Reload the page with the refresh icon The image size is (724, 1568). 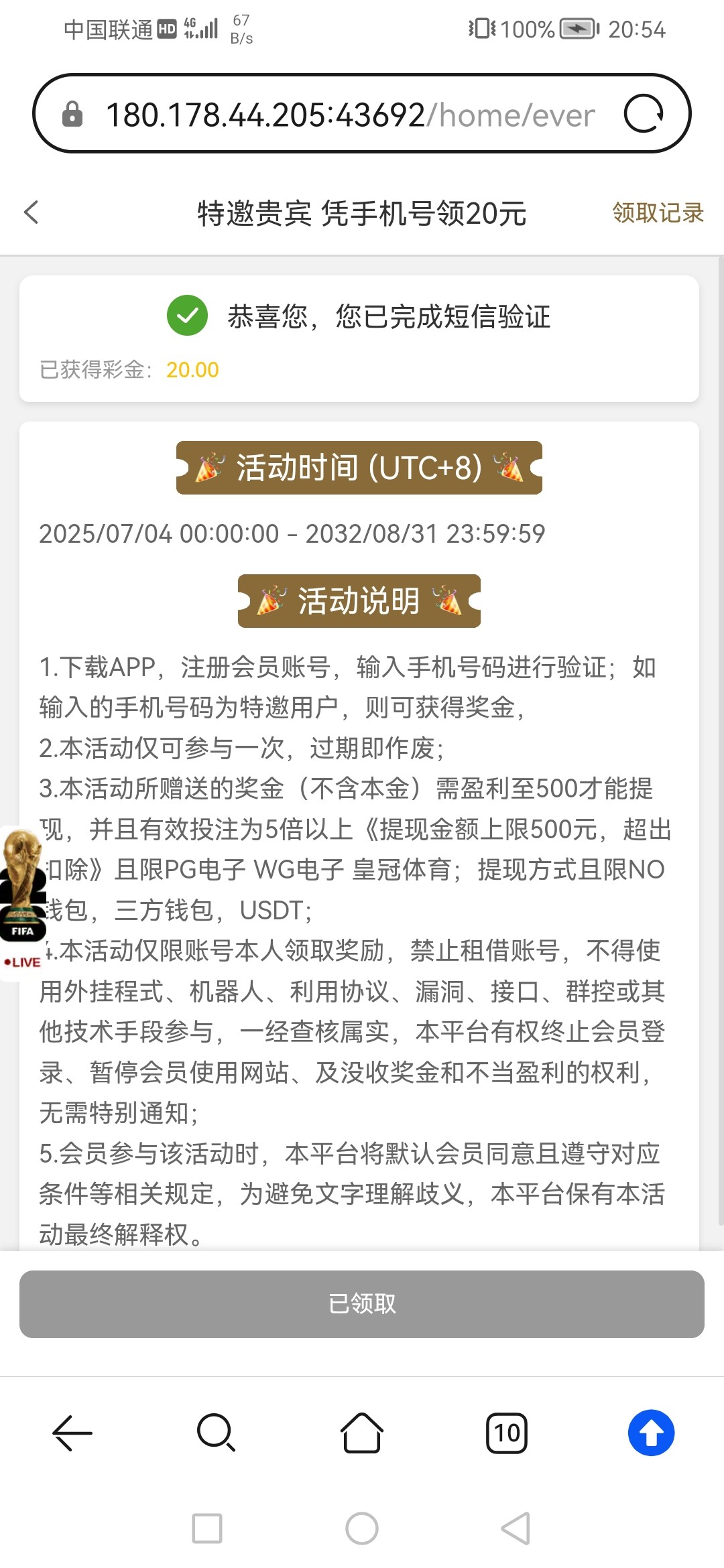pyautogui.click(x=643, y=114)
